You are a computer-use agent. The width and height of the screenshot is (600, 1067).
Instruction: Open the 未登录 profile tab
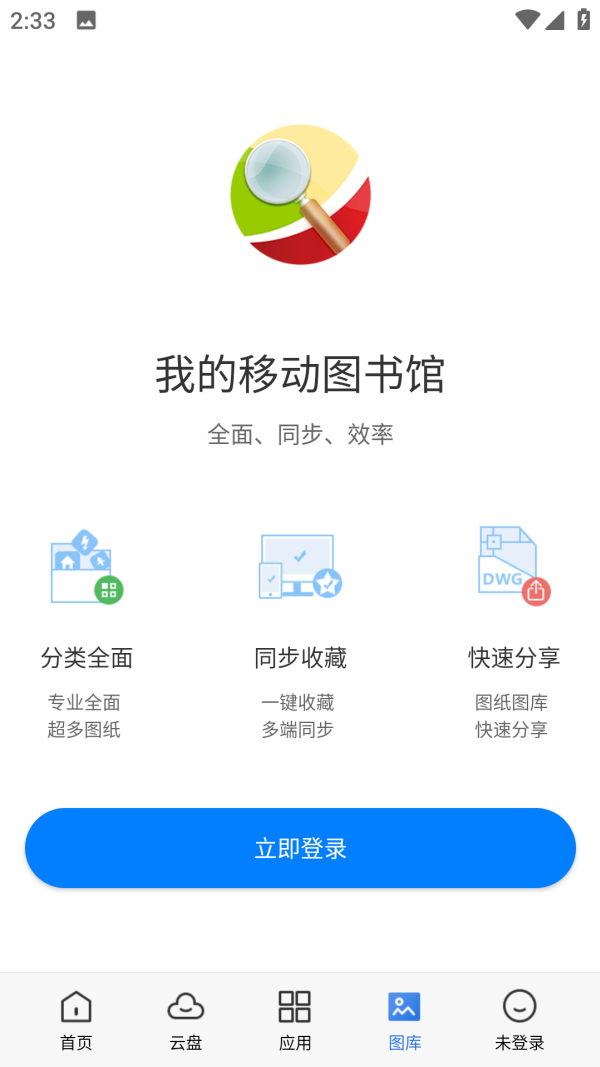tap(519, 1020)
